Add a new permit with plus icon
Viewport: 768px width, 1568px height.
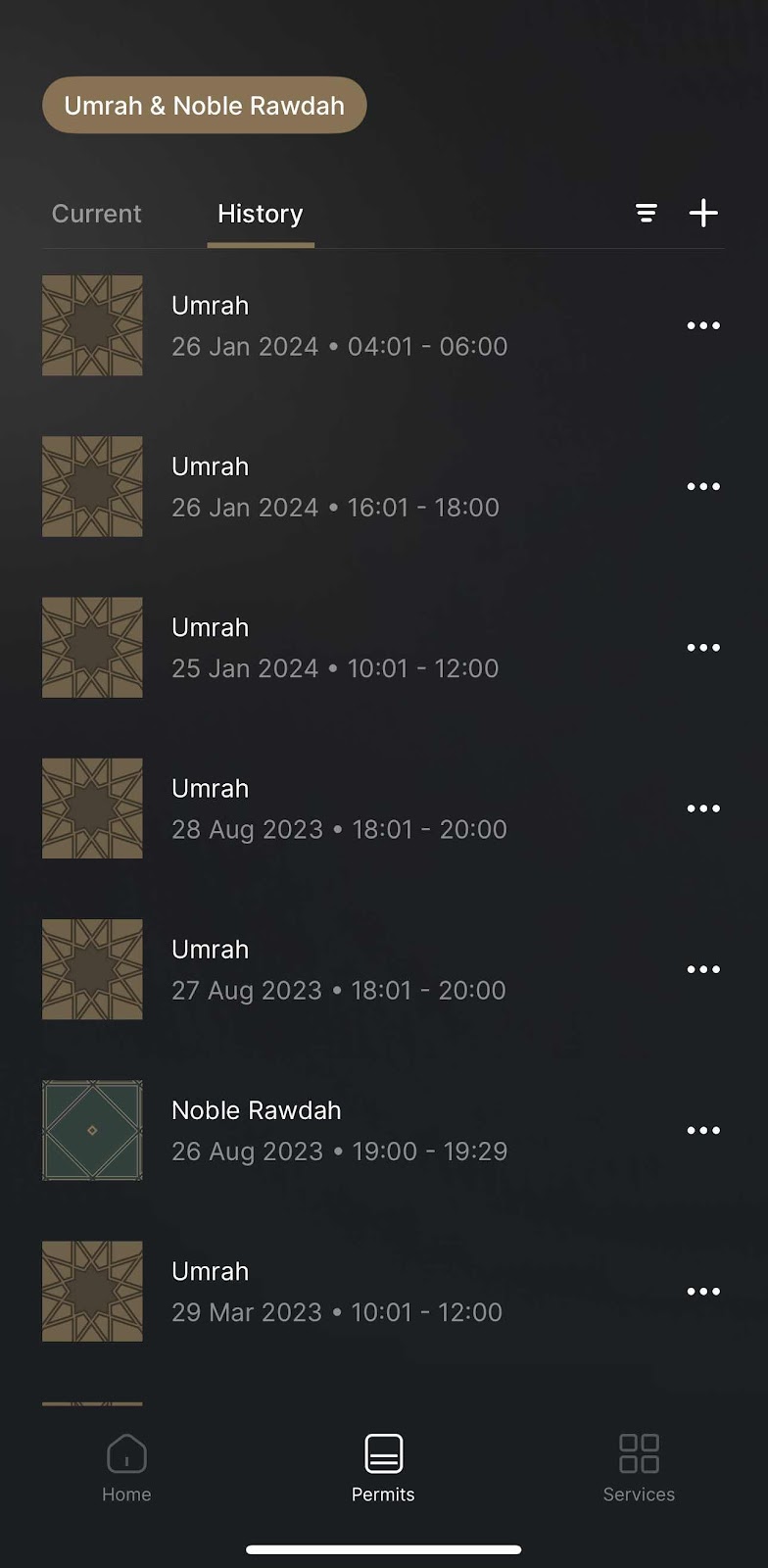click(703, 213)
